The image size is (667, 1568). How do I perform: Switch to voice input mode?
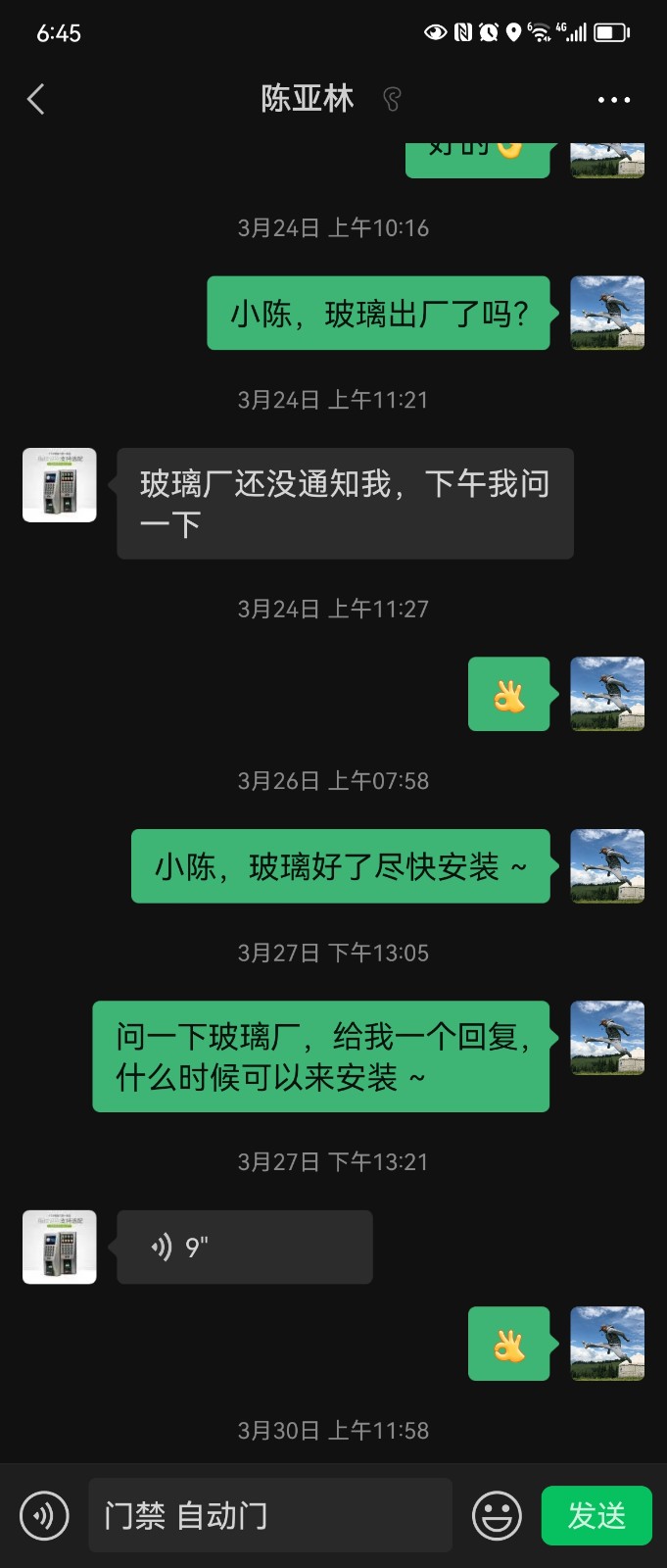pos(44,1516)
